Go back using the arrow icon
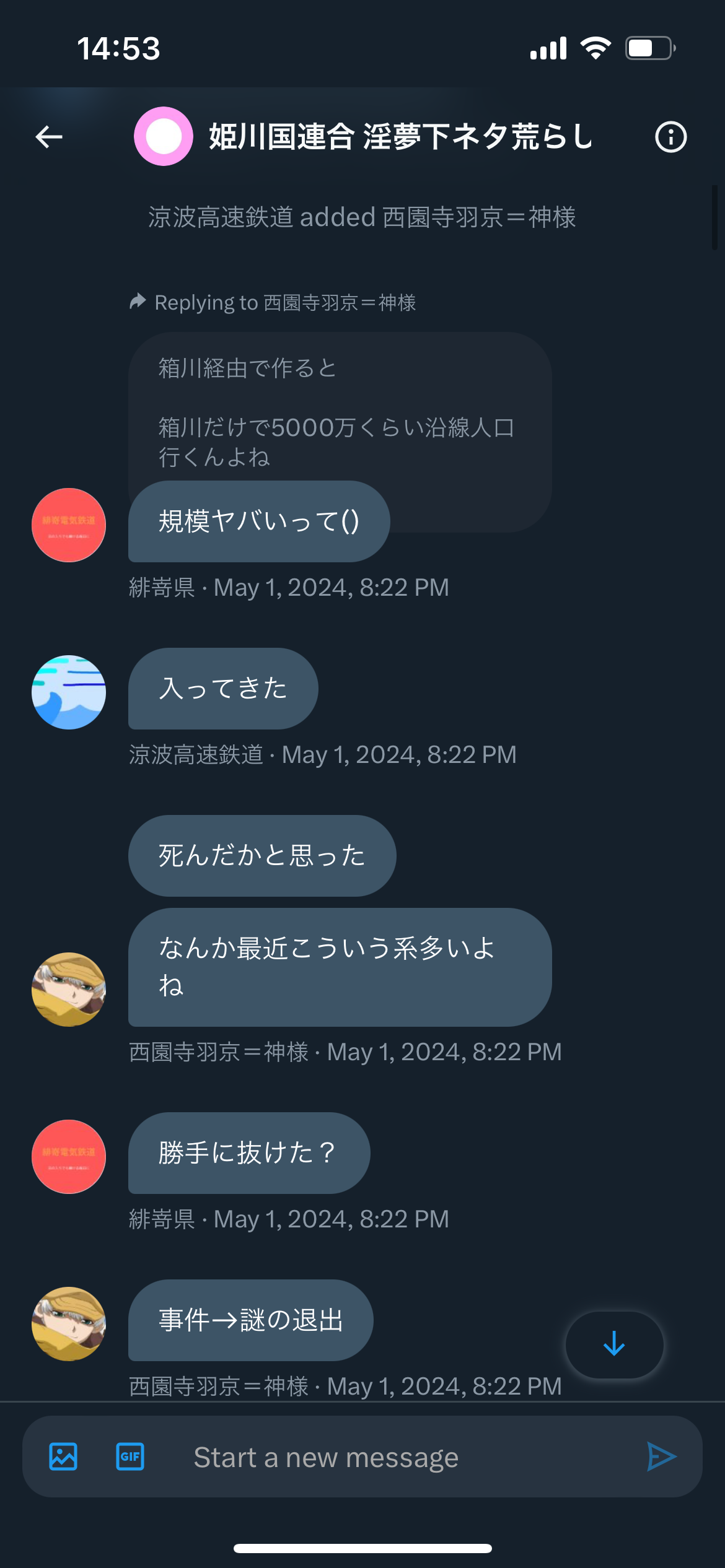 tap(49, 137)
